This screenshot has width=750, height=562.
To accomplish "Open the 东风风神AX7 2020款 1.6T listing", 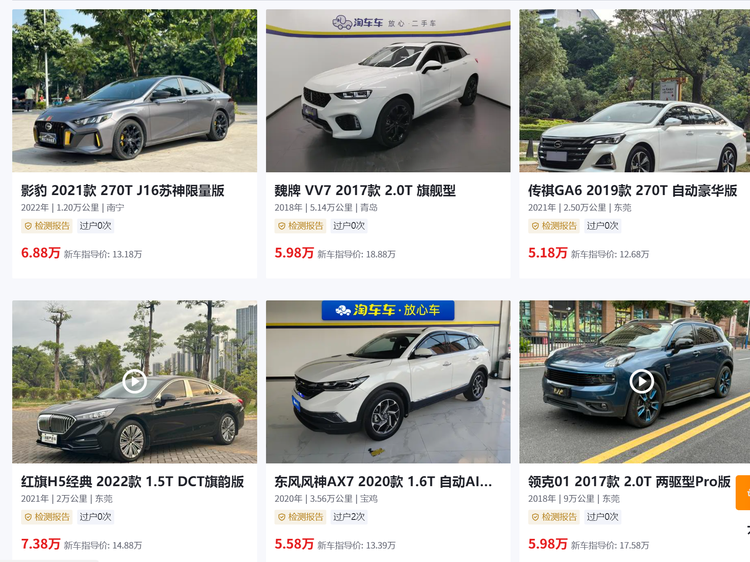I will (x=384, y=481).
